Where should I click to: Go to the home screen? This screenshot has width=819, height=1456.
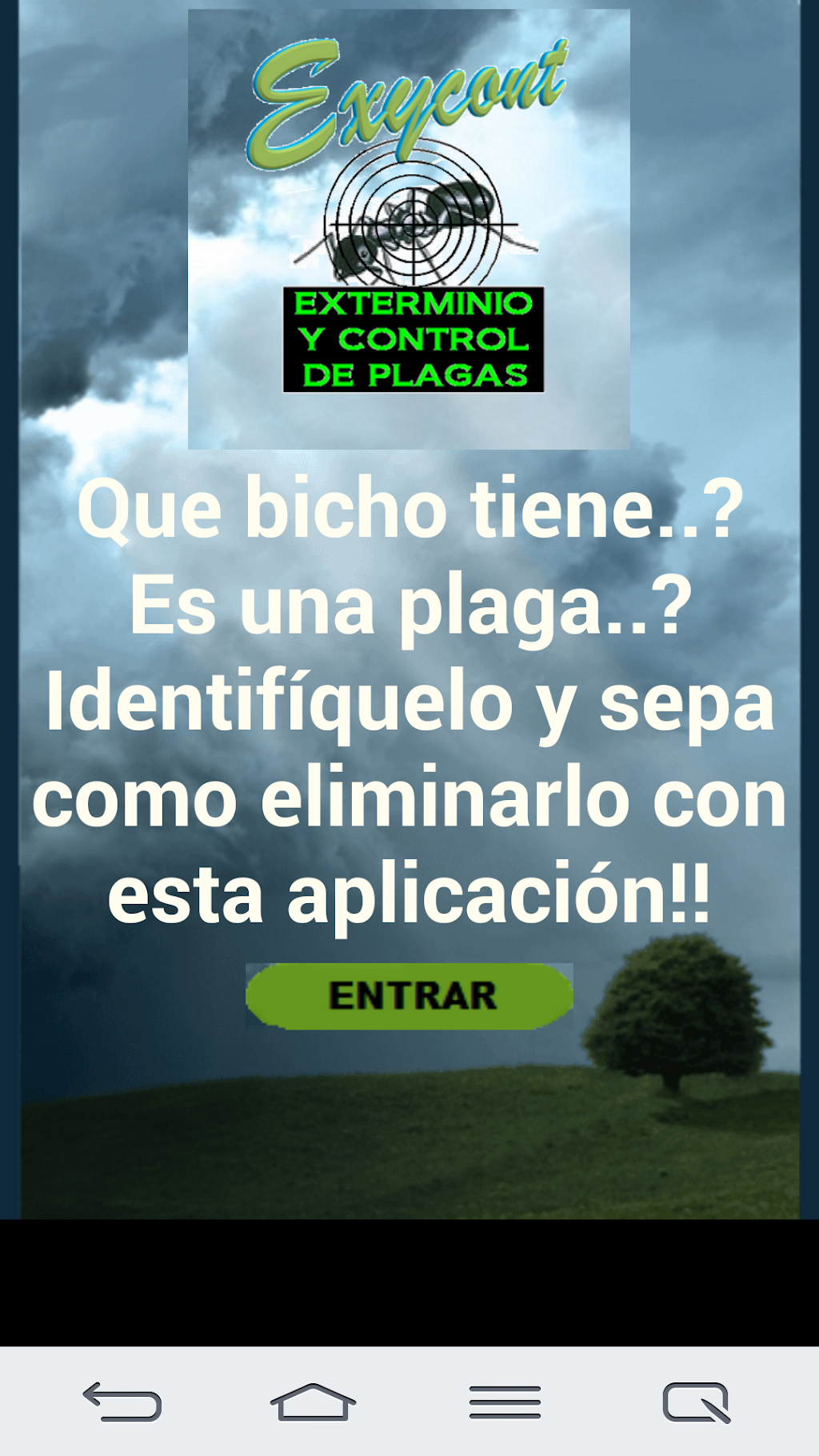tap(313, 1402)
